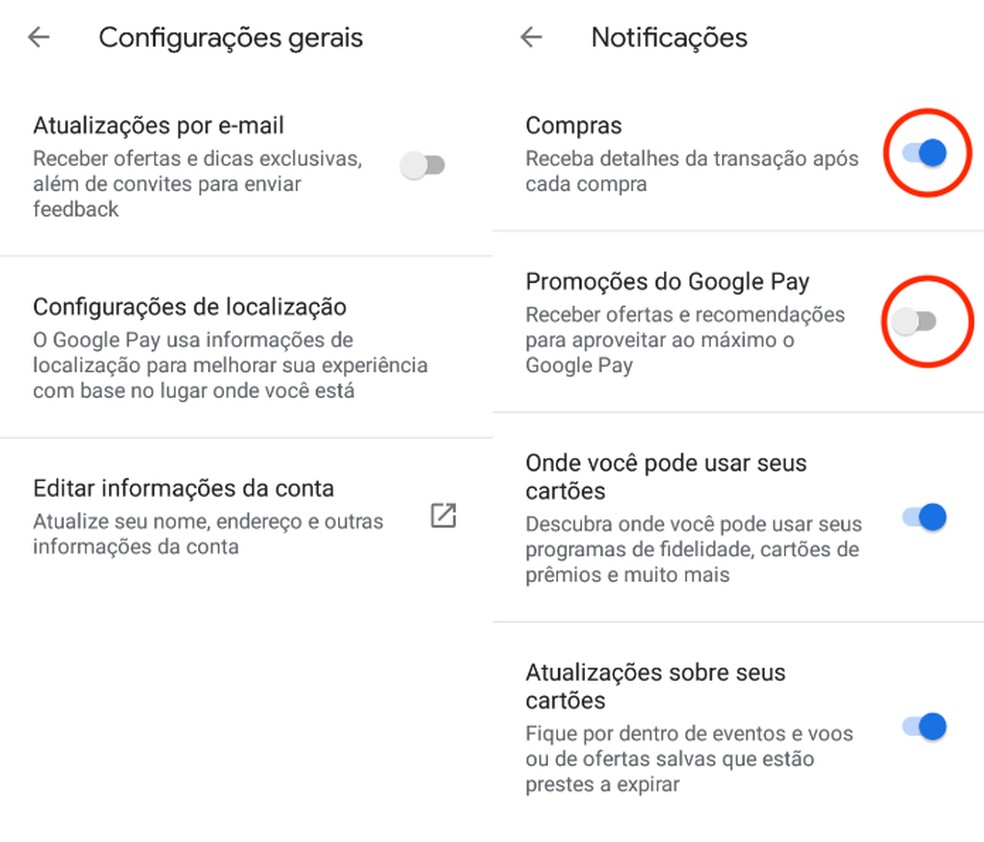Go back from Configurações gerais
This screenshot has height=842, width=984.
(x=39, y=38)
